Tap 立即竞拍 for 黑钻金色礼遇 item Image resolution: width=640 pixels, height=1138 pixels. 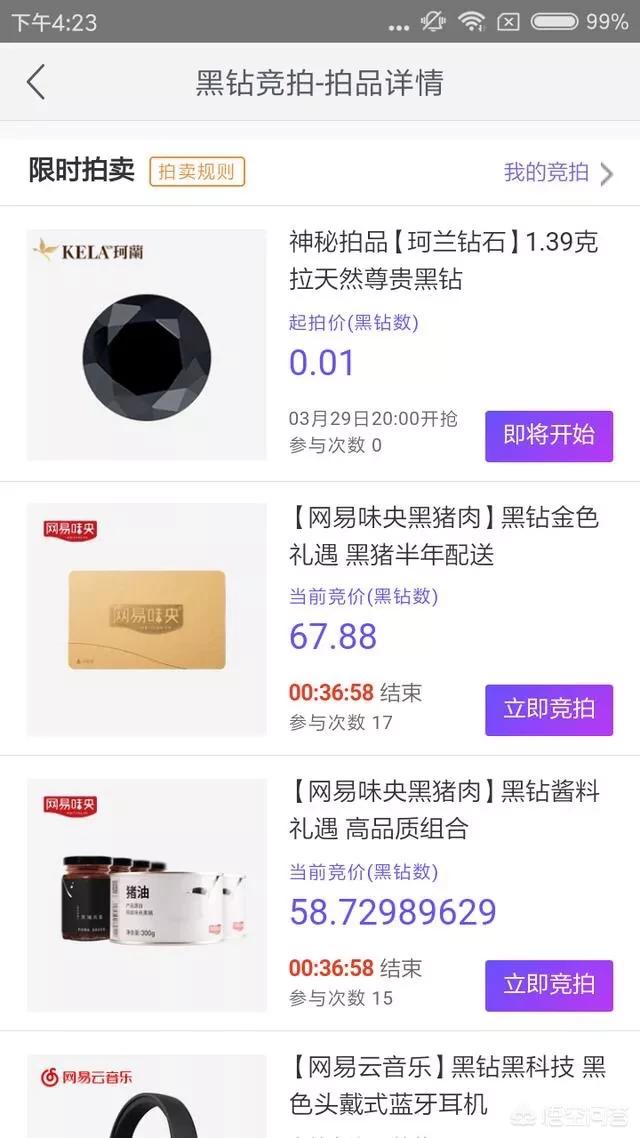point(549,710)
